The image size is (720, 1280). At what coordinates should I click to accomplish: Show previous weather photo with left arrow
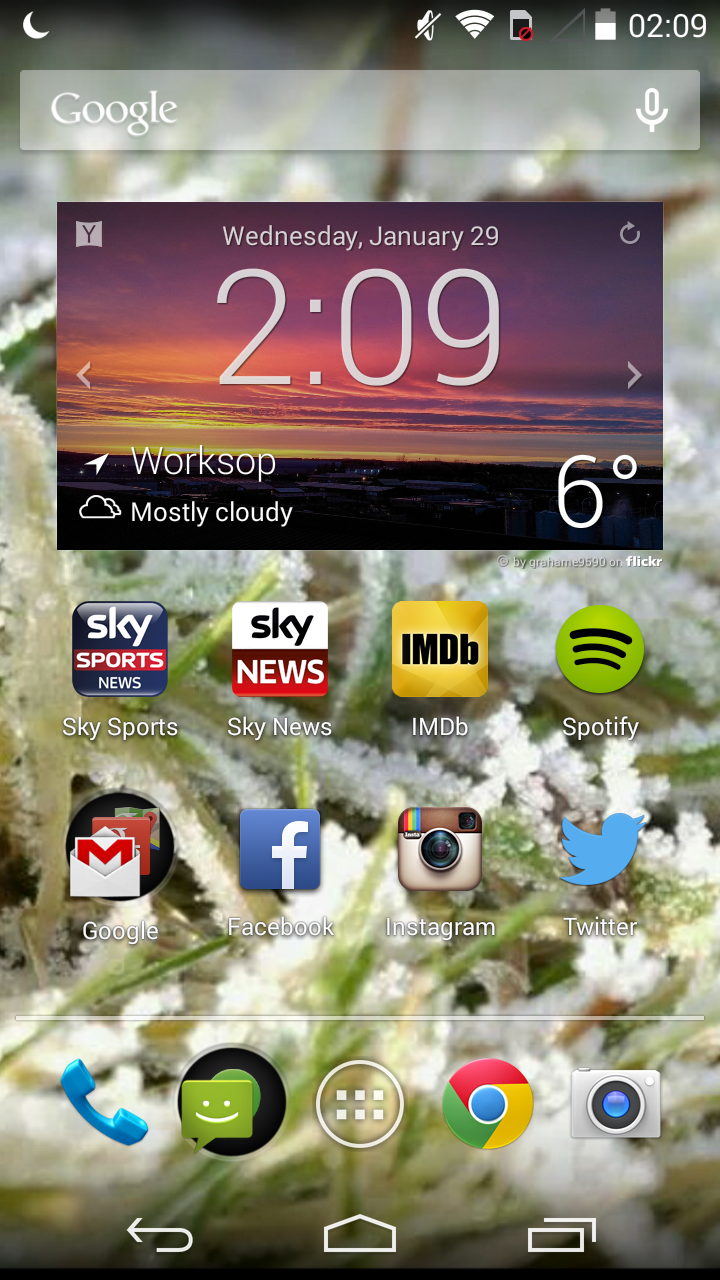pos(84,375)
